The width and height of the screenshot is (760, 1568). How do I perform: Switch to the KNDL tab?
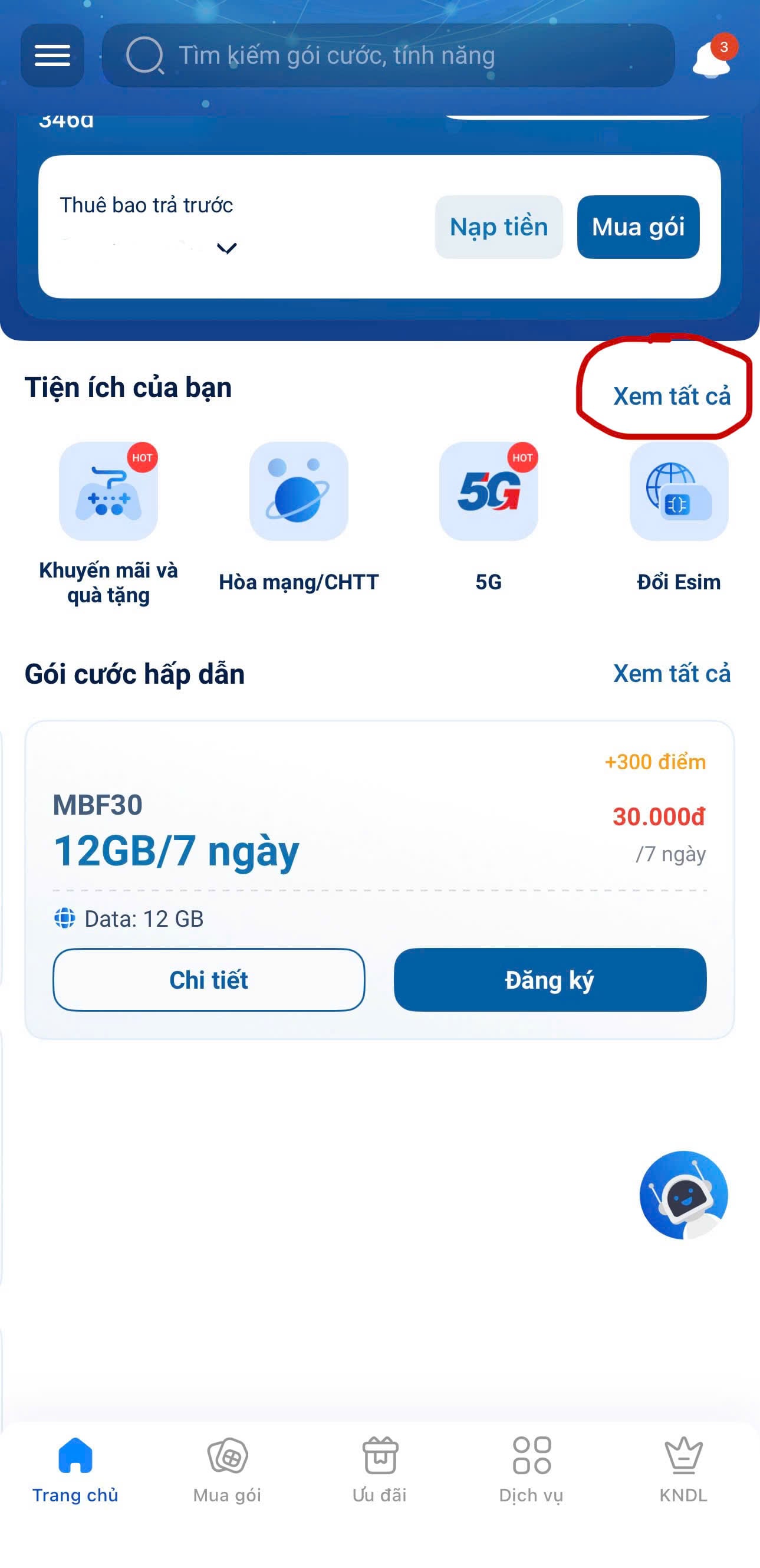[x=683, y=1470]
